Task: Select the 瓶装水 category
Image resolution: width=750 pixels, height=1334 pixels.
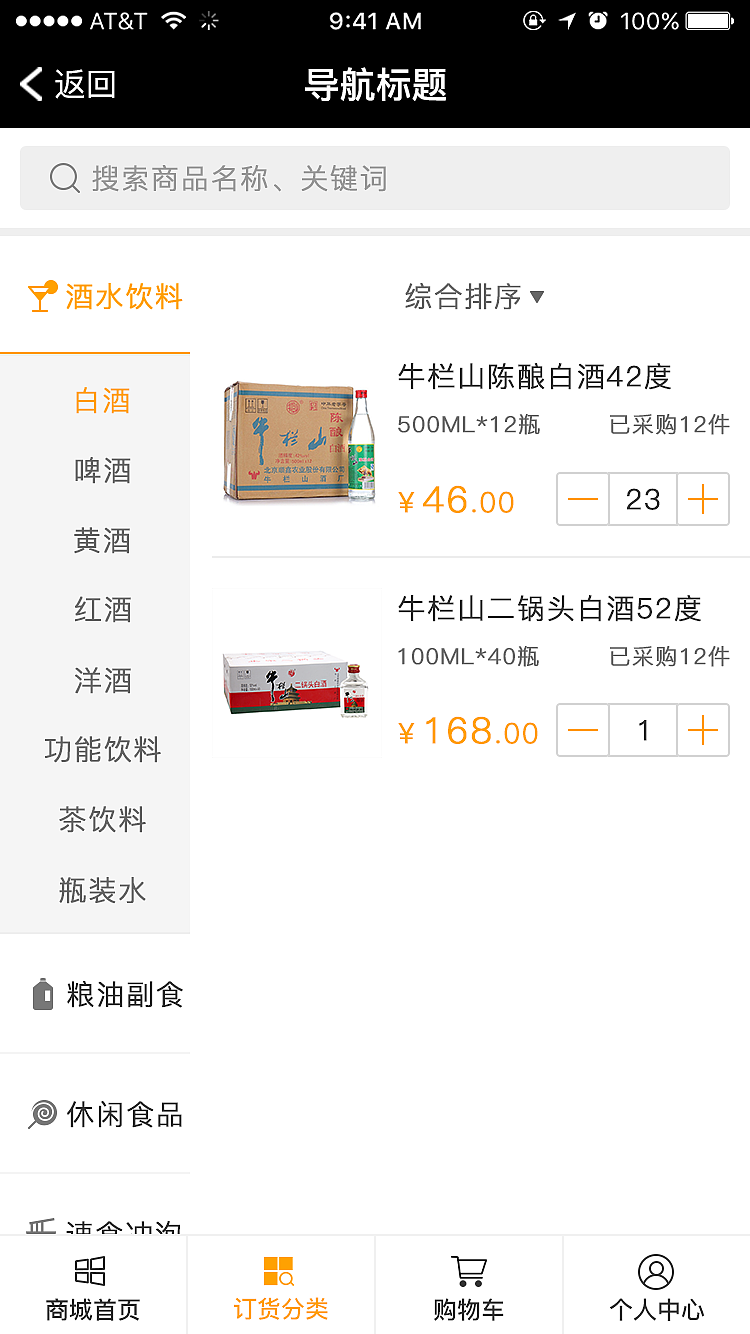Action: point(102,890)
